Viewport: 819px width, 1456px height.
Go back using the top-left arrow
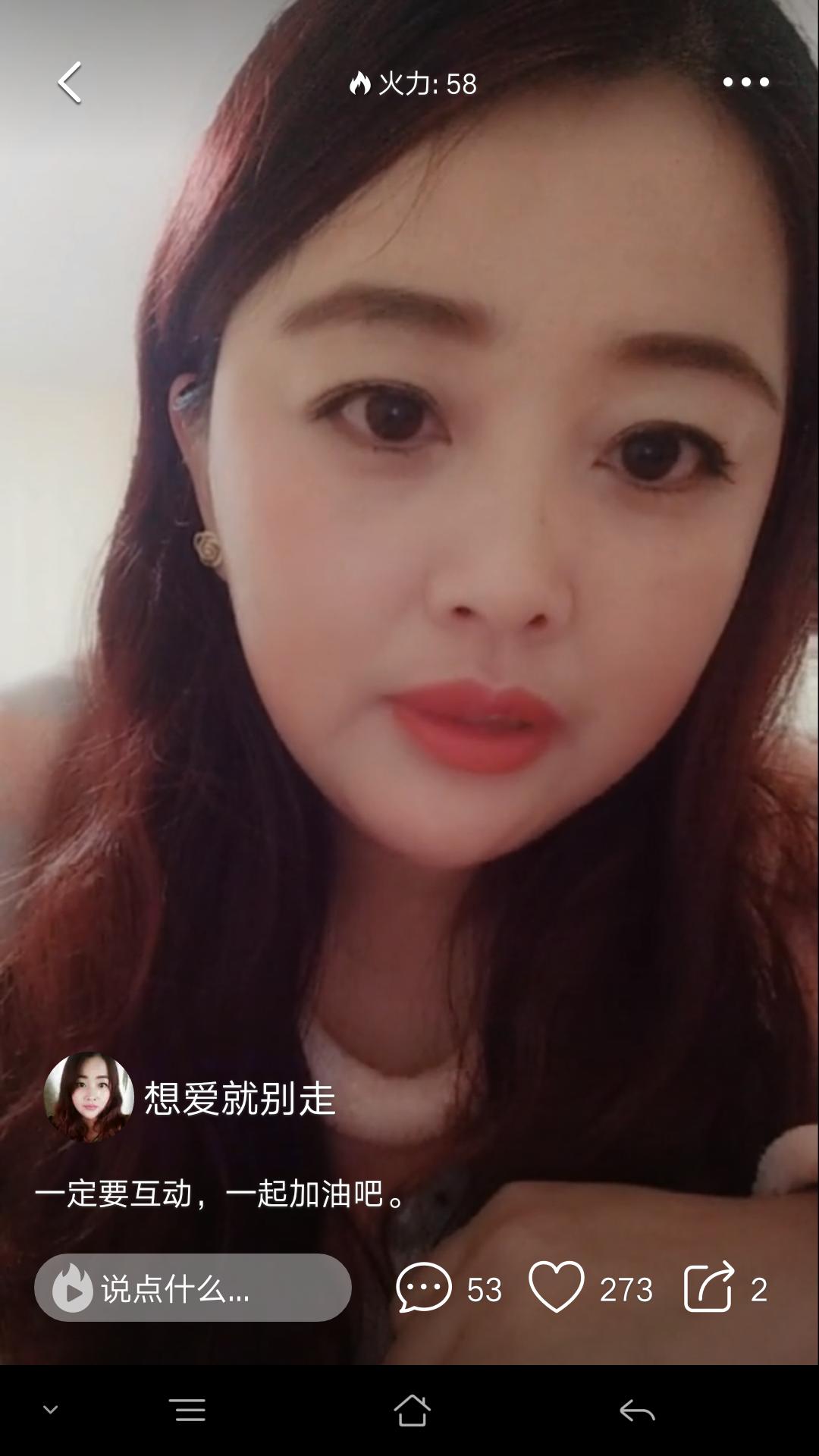(69, 83)
